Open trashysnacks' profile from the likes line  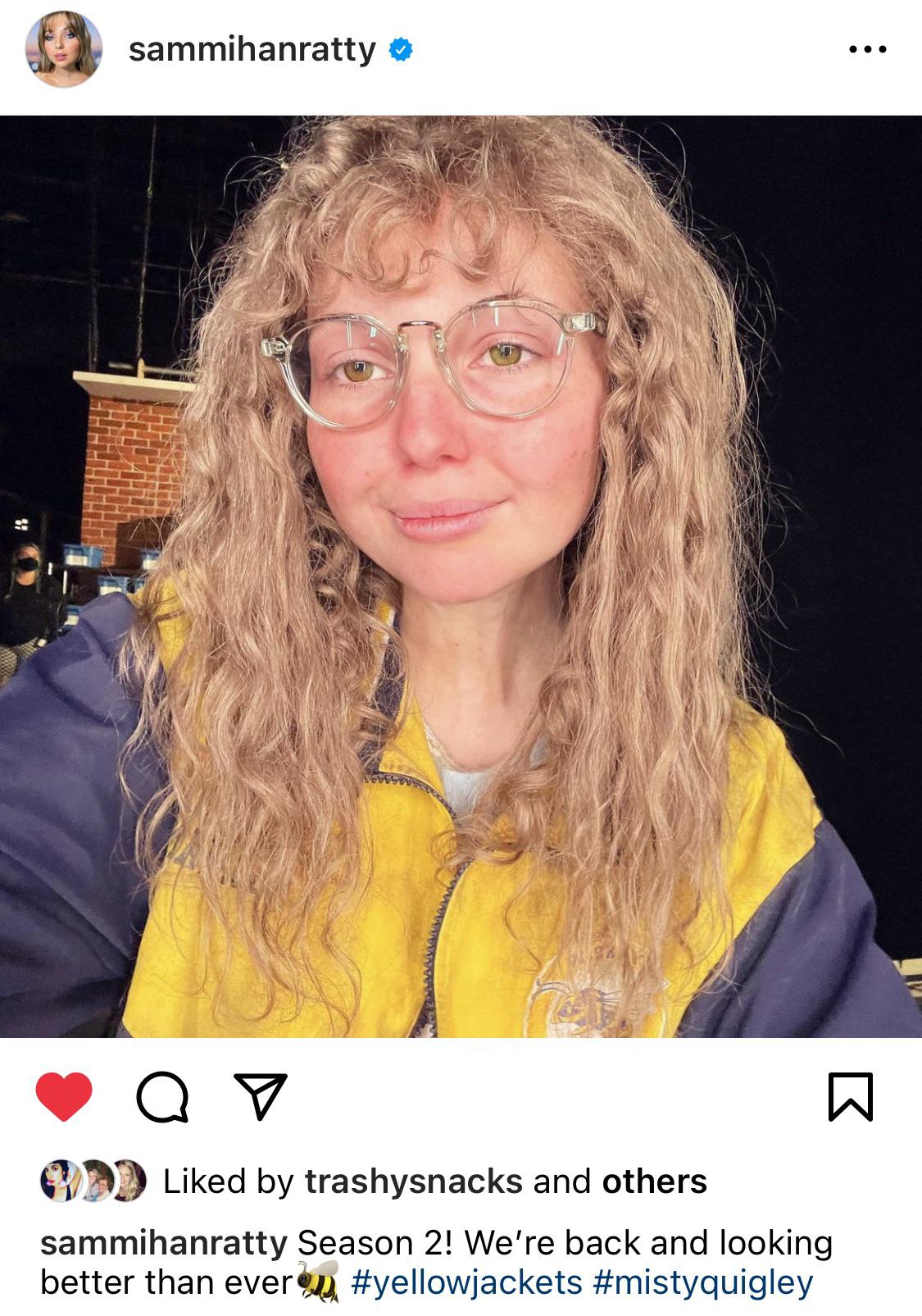413,1182
